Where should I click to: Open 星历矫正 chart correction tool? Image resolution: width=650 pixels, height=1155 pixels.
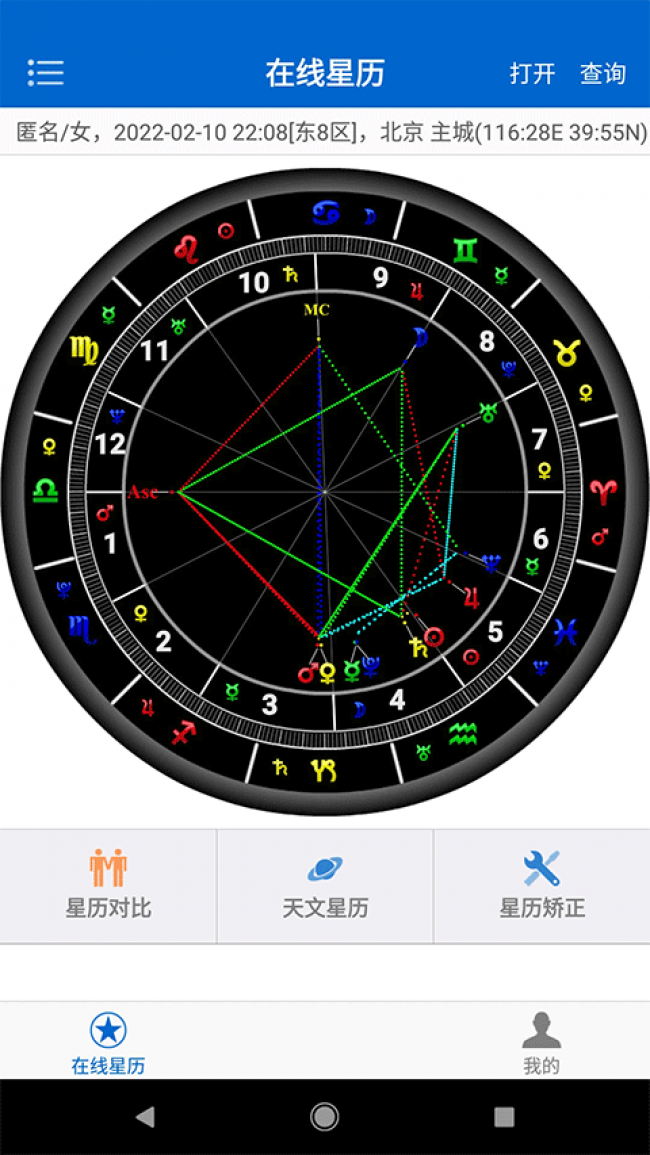(x=541, y=885)
